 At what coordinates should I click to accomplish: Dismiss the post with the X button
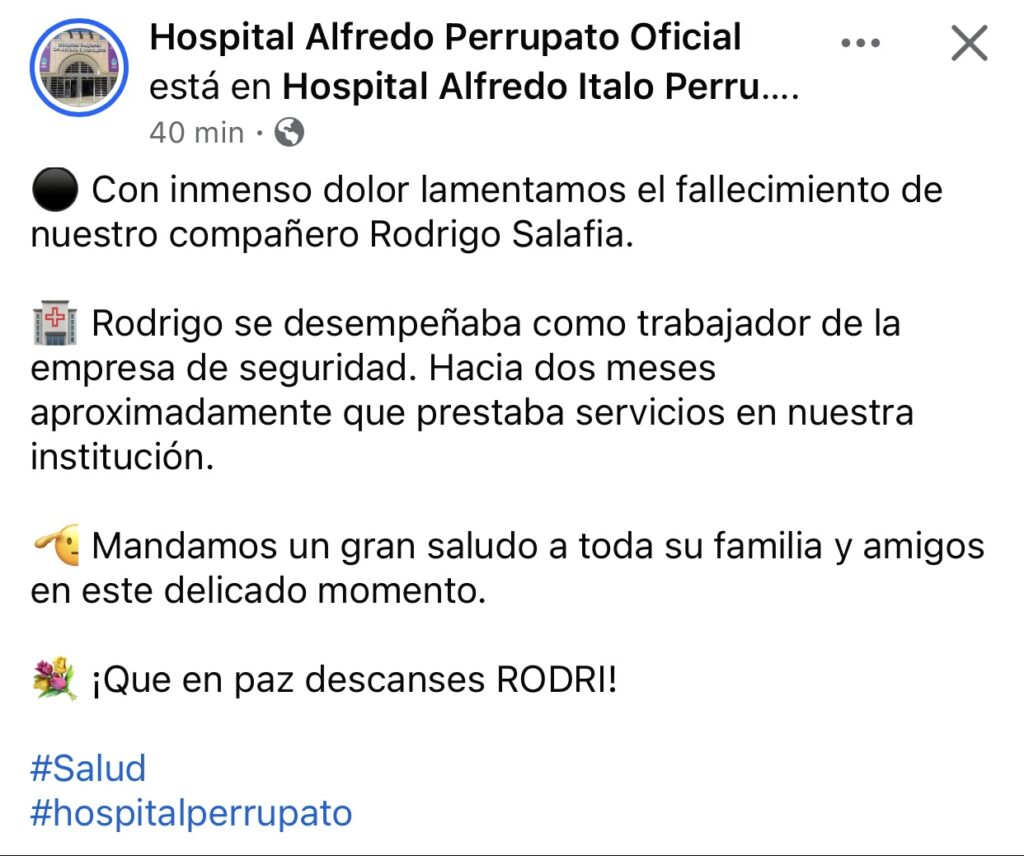point(968,44)
